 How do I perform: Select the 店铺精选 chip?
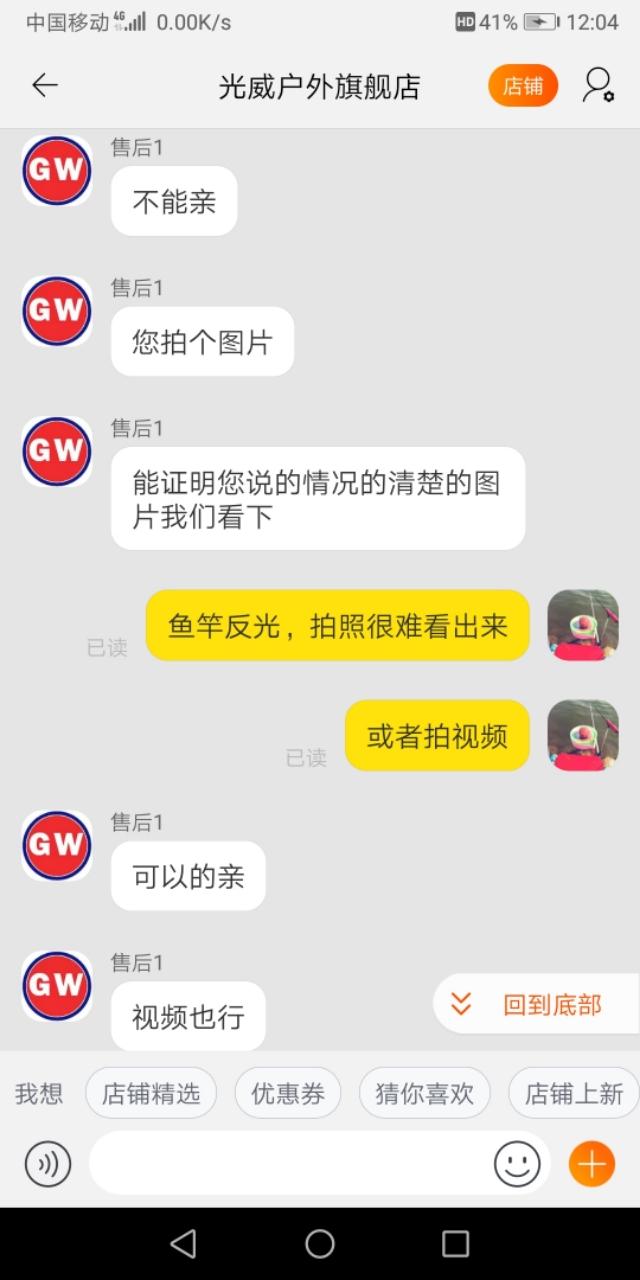[151, 1093]
